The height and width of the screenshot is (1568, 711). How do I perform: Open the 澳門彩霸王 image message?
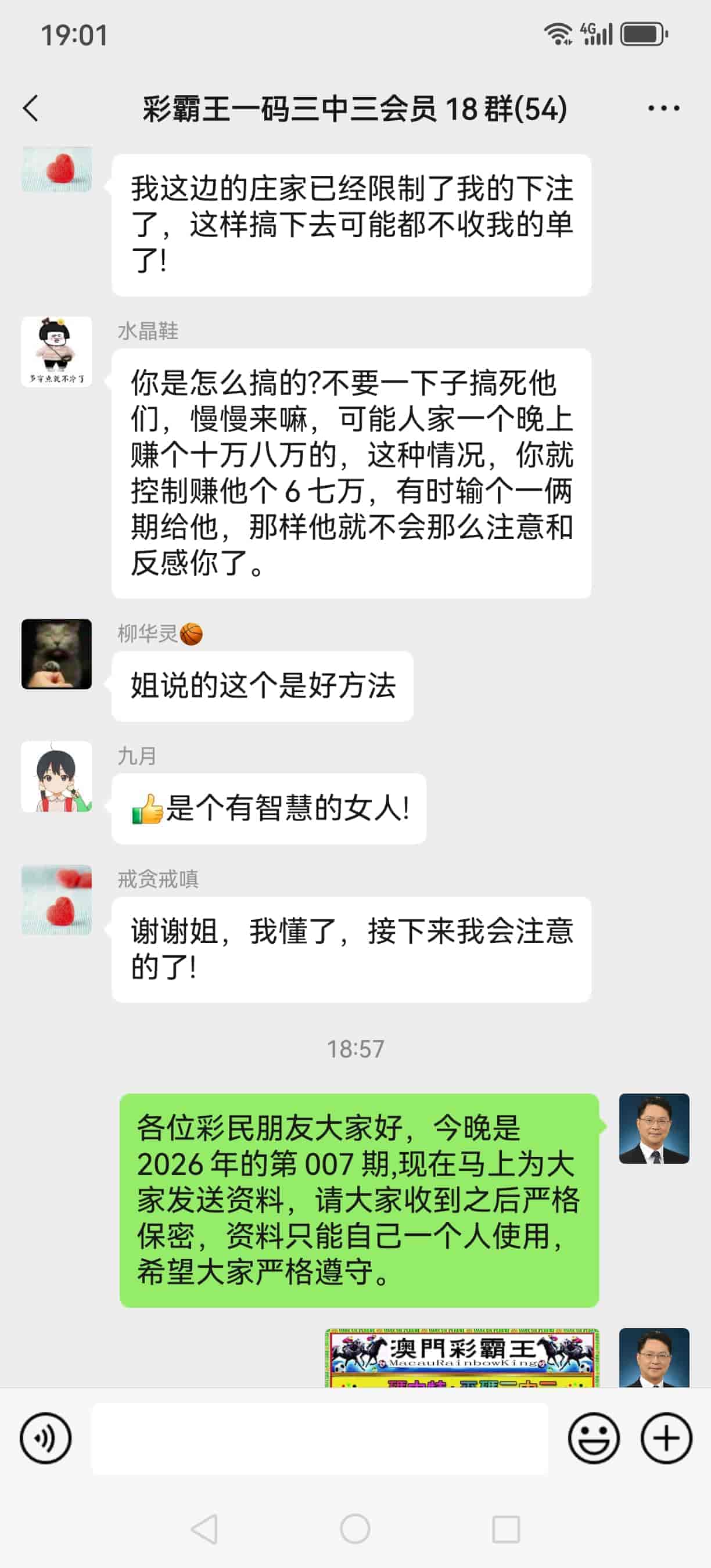coord(462,1357)
